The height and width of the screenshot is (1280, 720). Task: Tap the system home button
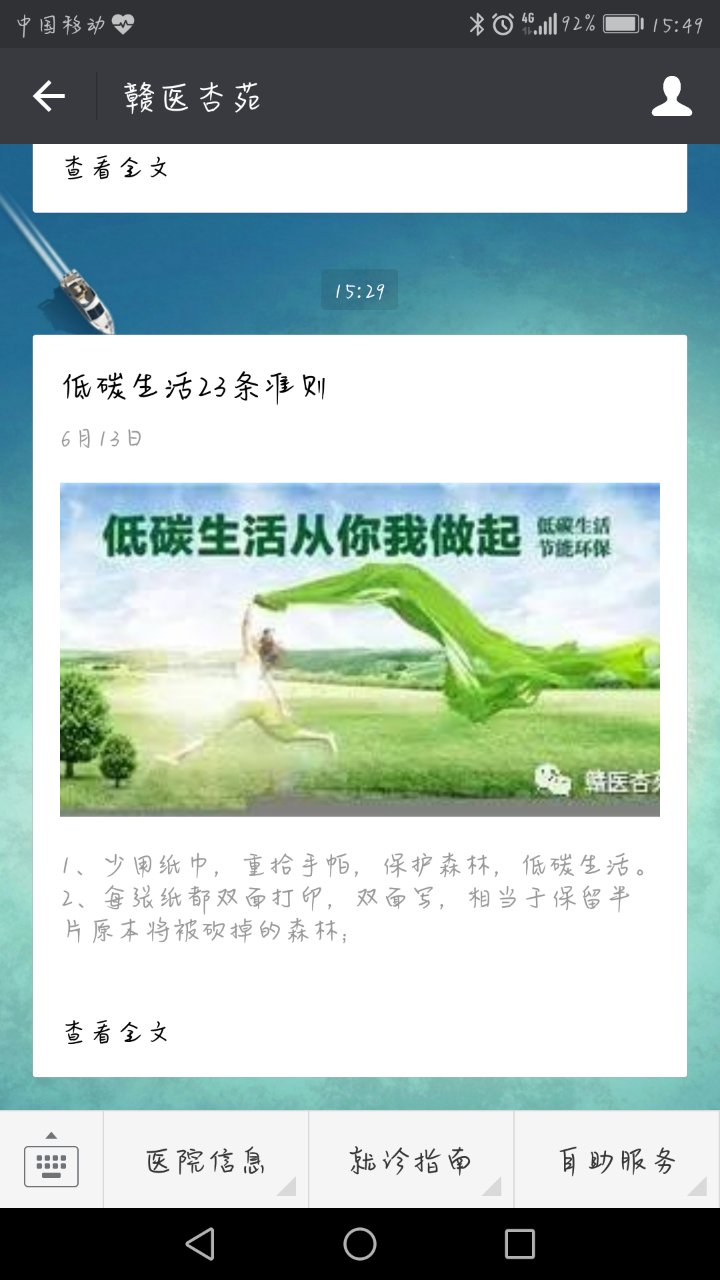point(360,1244)
